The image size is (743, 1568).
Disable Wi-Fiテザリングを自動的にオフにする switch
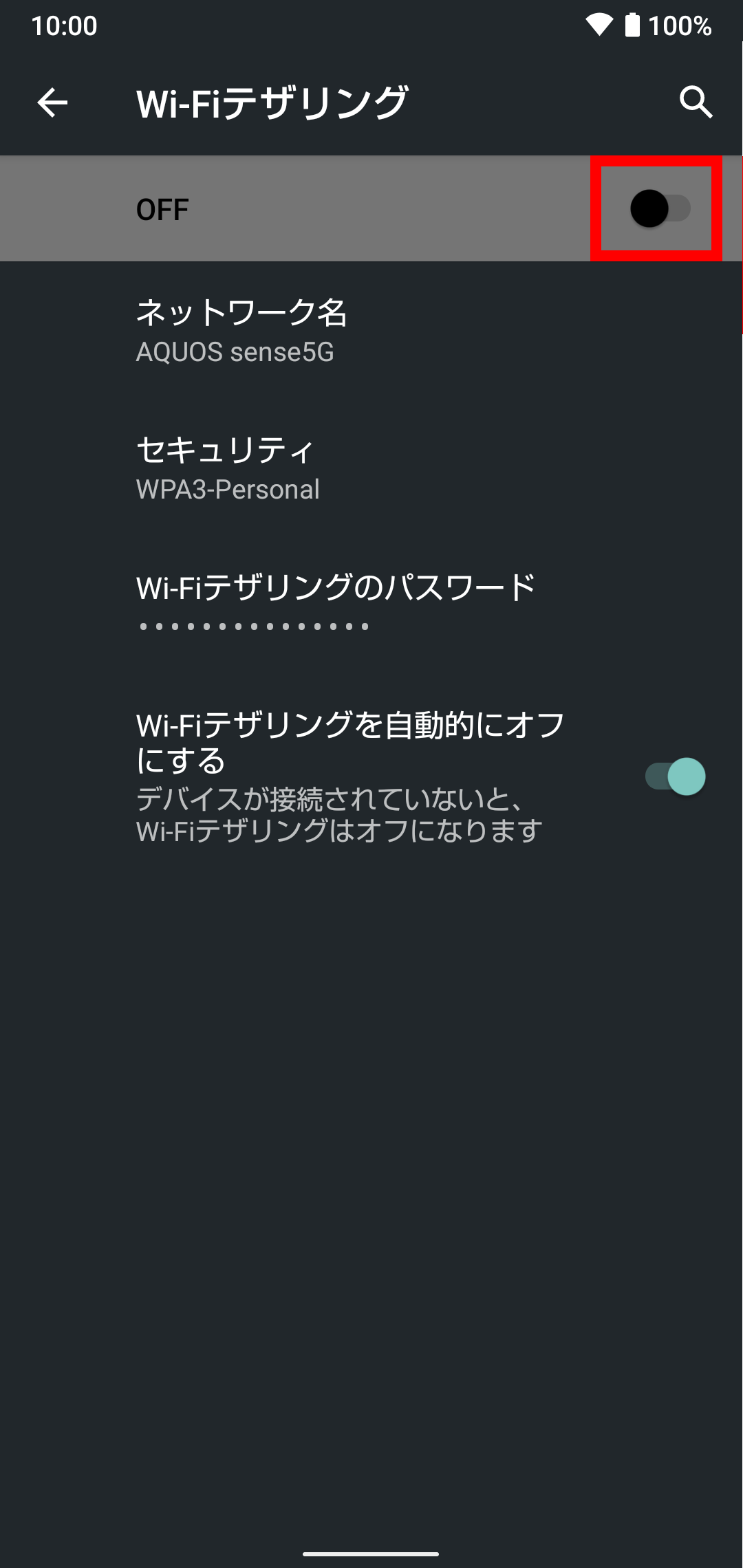675,776
